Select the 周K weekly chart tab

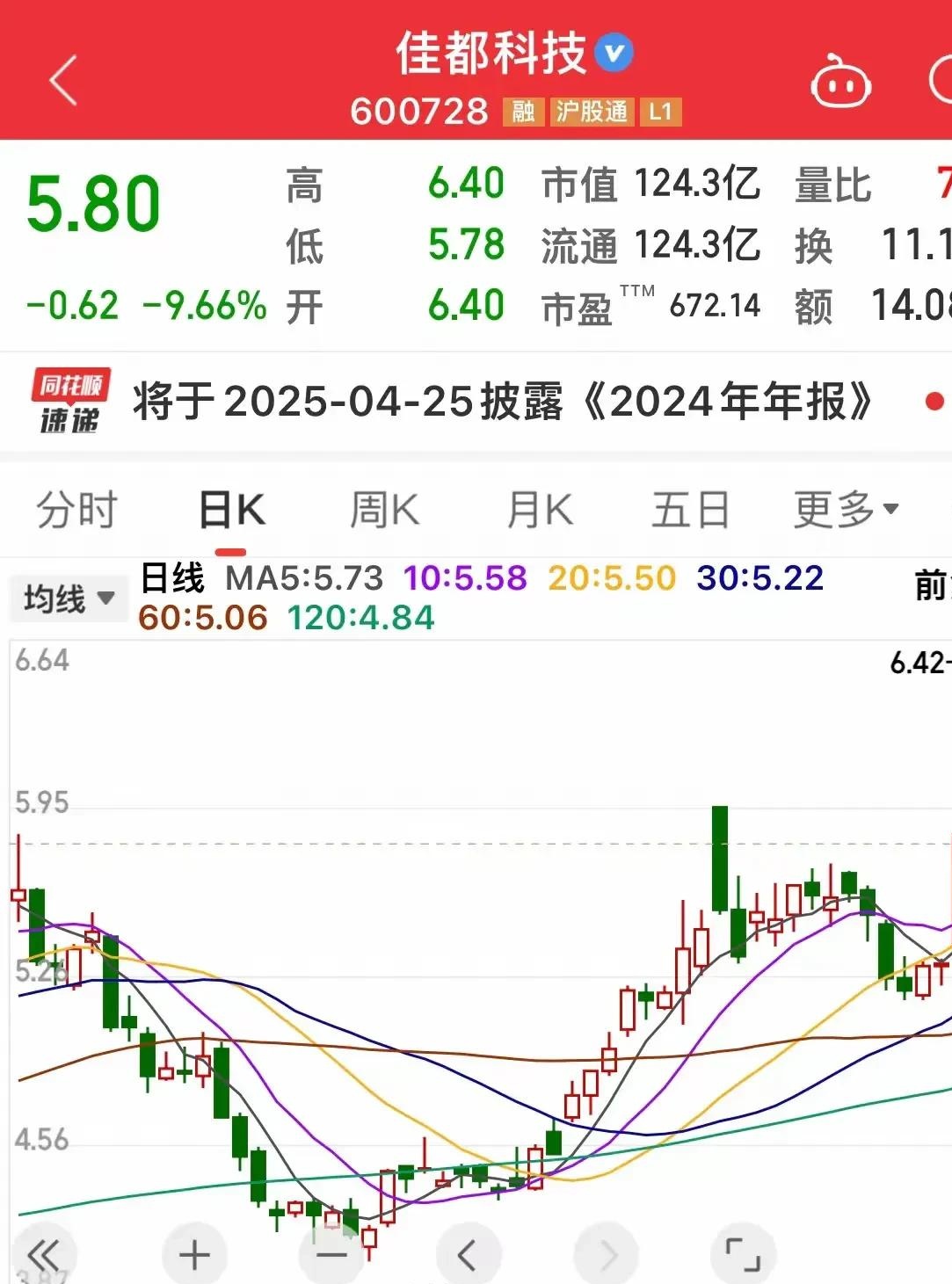click(384, 510)
